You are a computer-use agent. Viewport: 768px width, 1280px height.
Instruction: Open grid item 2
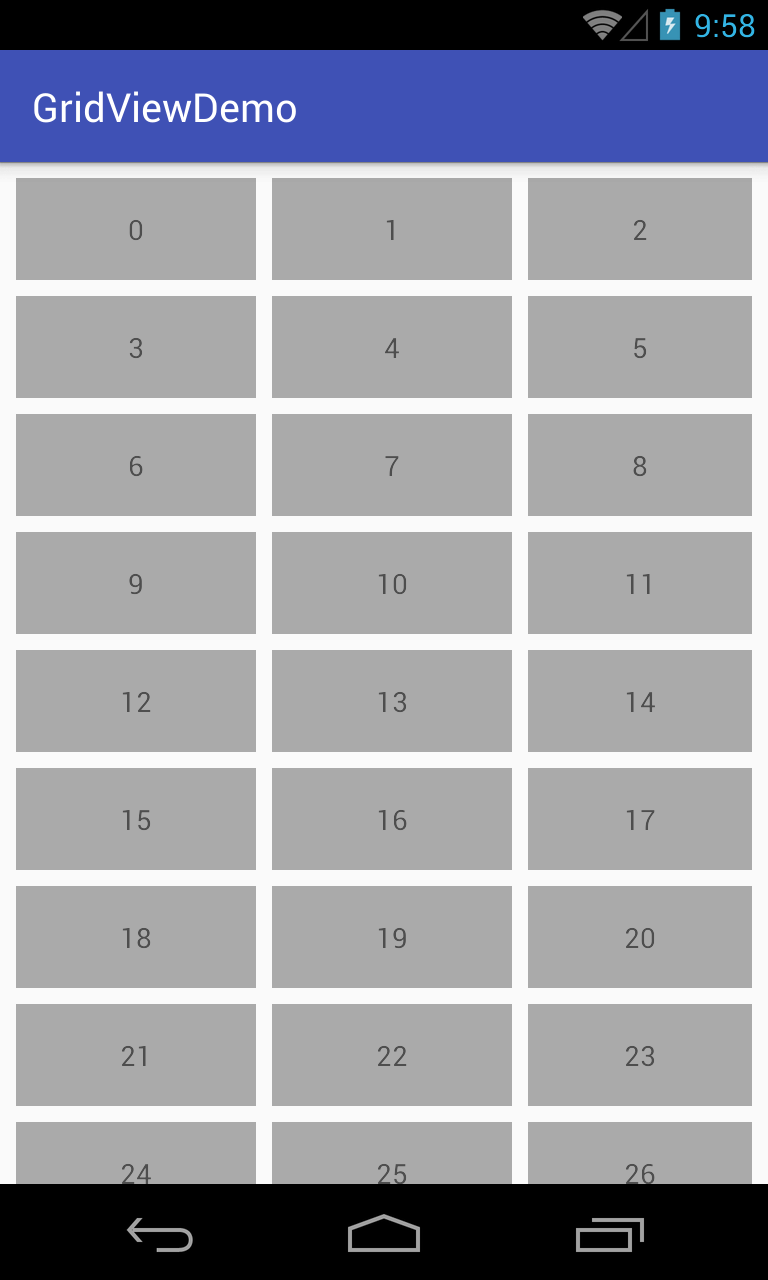pos(640,229)
